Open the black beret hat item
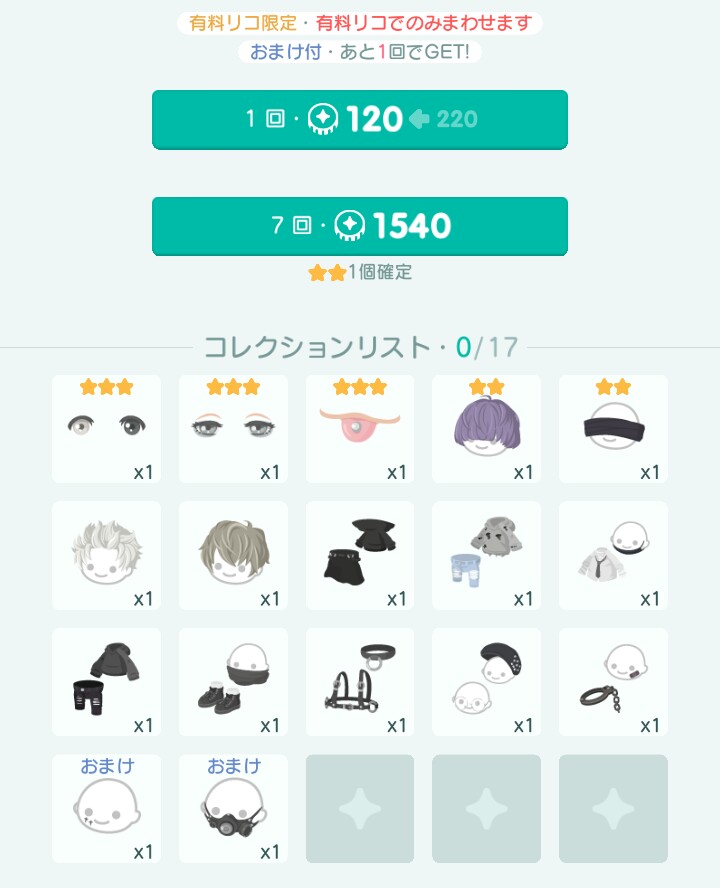 (x=486, y=682)
